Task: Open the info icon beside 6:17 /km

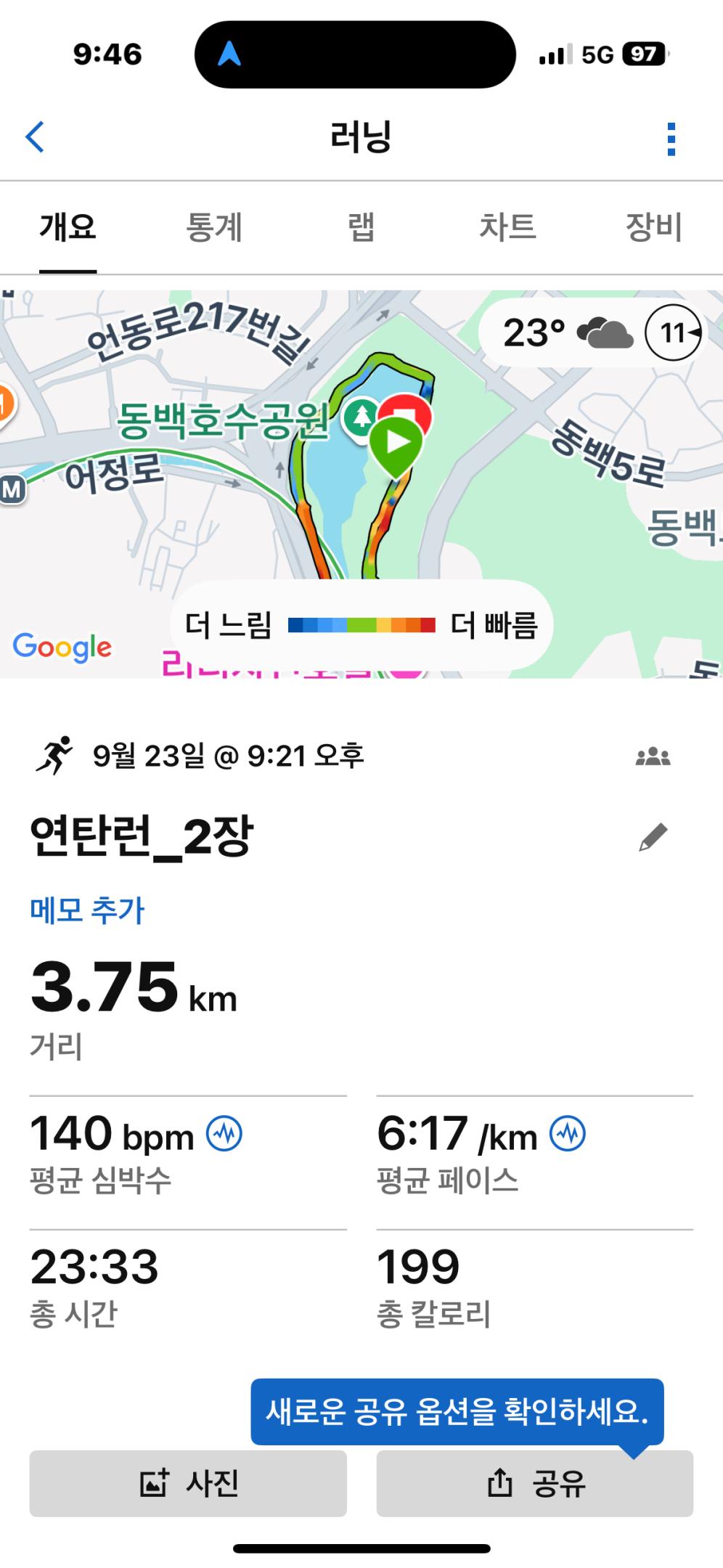Action: [567, 1133]
